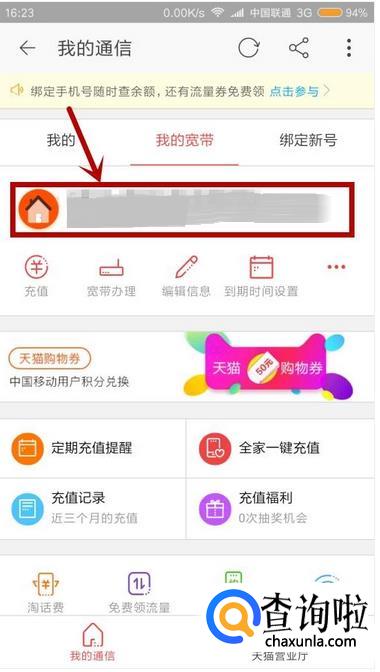The width and height of the screenshot is (380, 672).
Task: Switch to the 我的 tab
Action: [61, 140]
